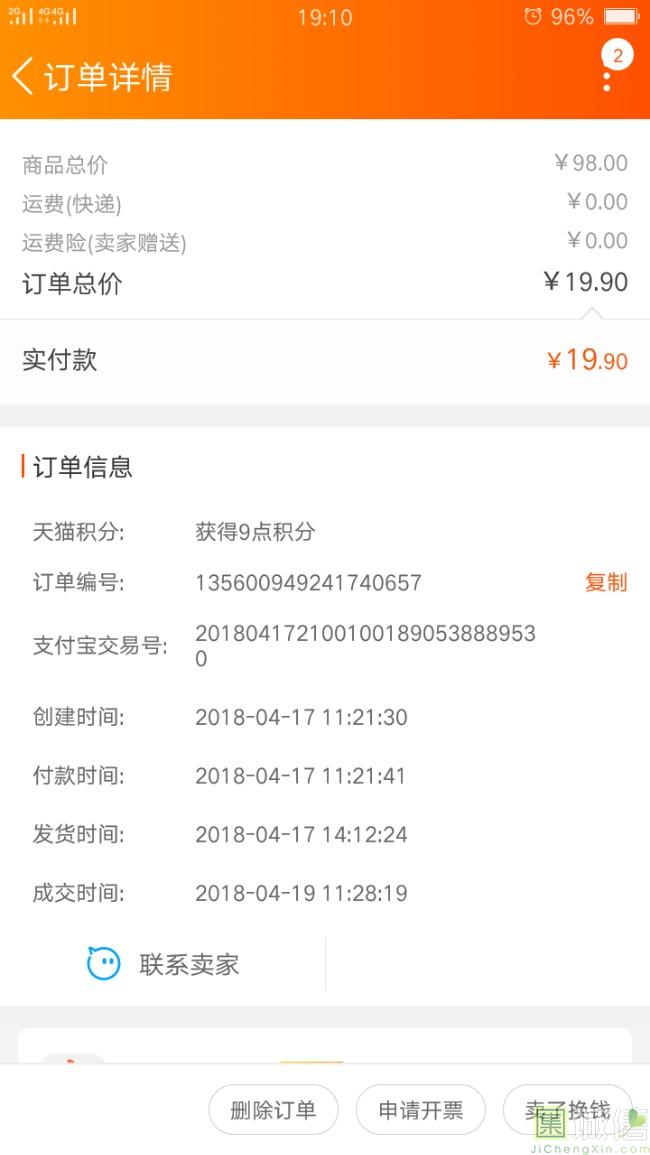Go back from the order details page
Screen dimensions: 650x1155
(24, 77)
